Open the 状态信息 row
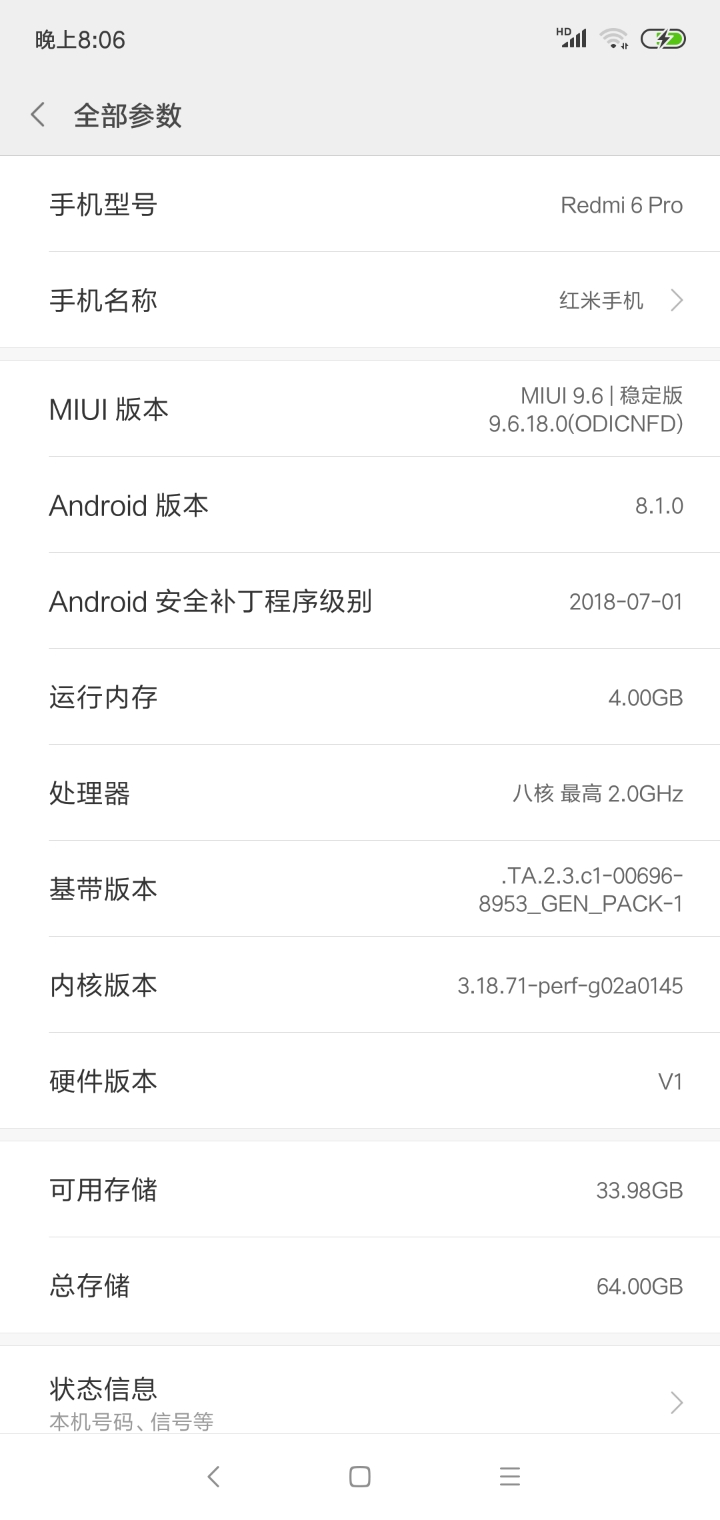This screenshot has width=720, height=1520. point(360,1398)
